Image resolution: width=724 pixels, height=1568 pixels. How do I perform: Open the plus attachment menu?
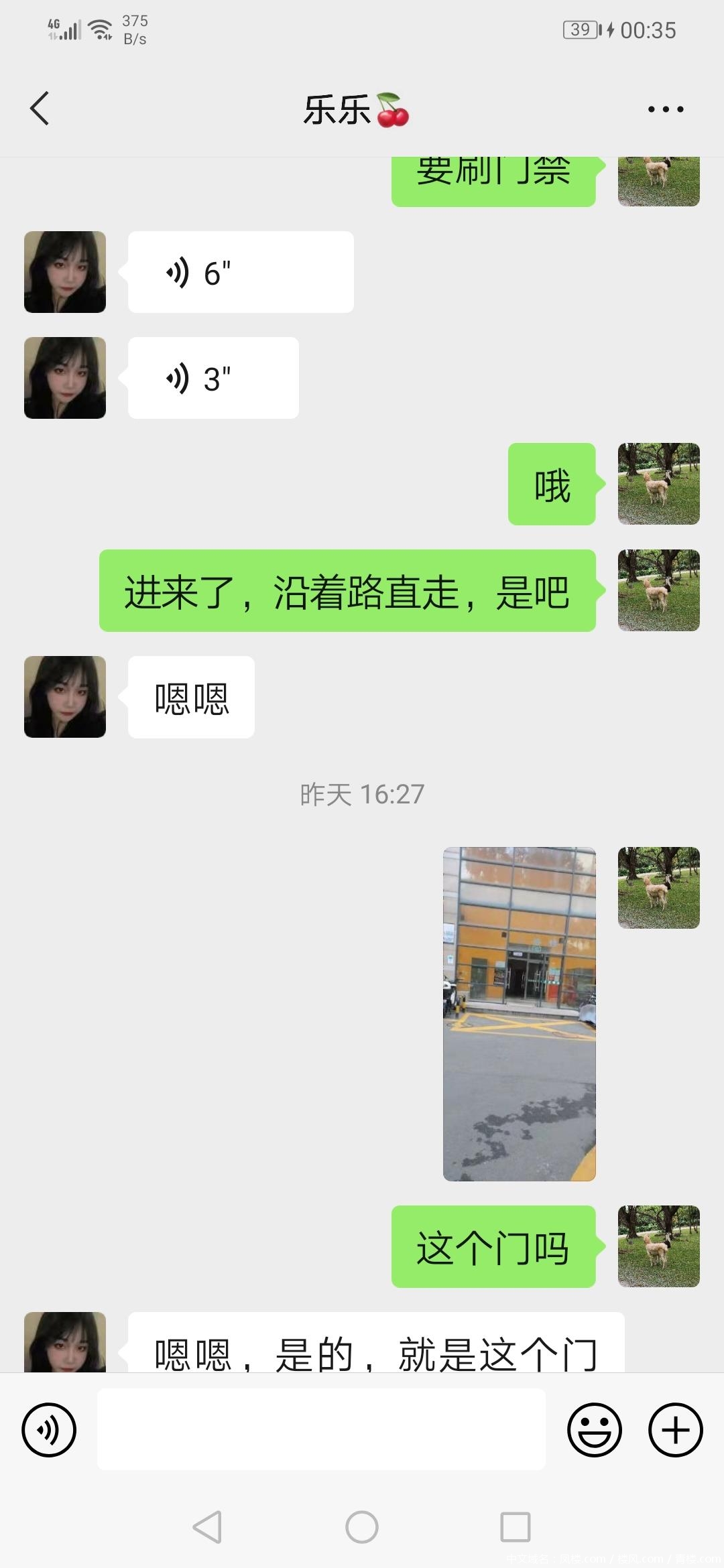(x=675, y=1430)
